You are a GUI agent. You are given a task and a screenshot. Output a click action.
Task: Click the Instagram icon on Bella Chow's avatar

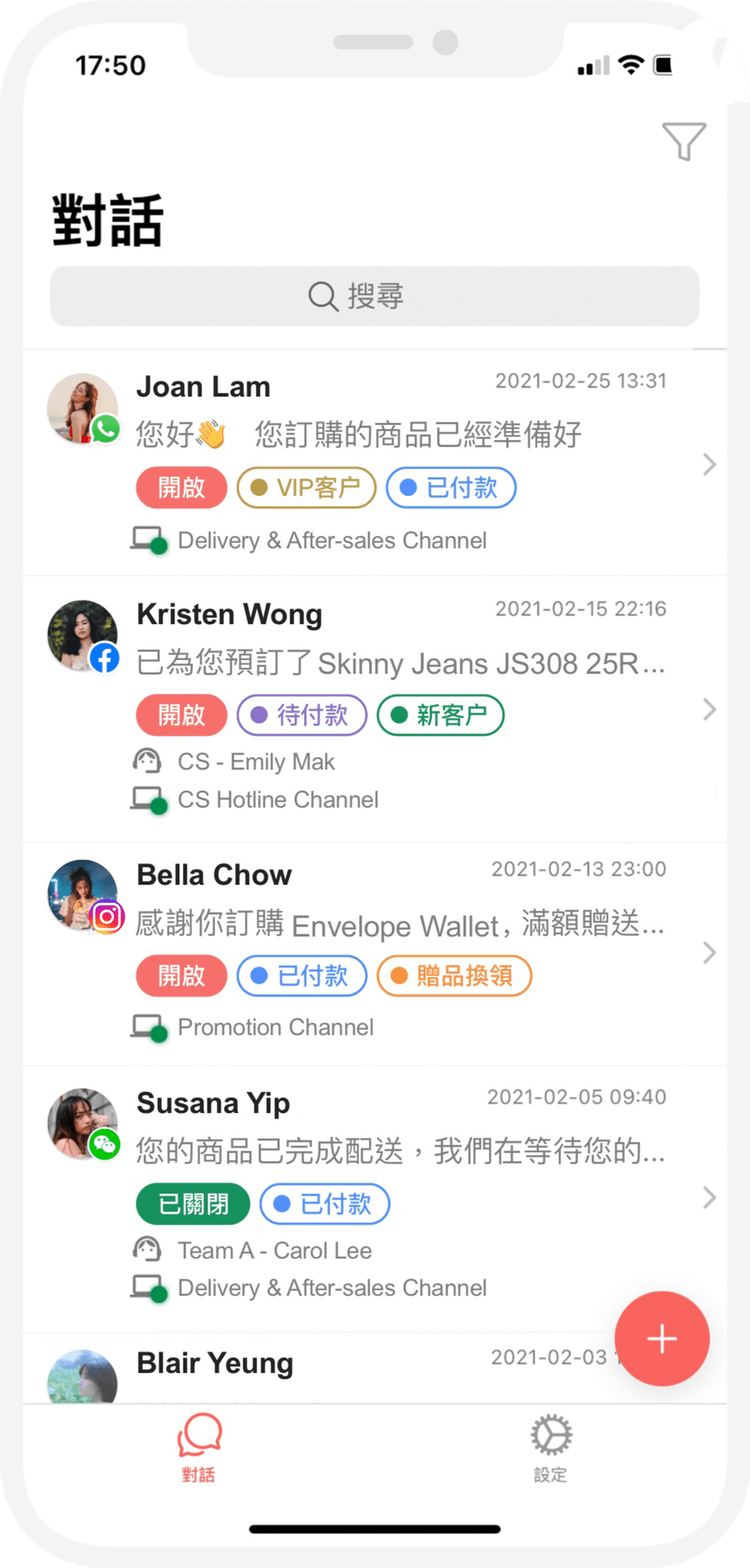[107, 916]
